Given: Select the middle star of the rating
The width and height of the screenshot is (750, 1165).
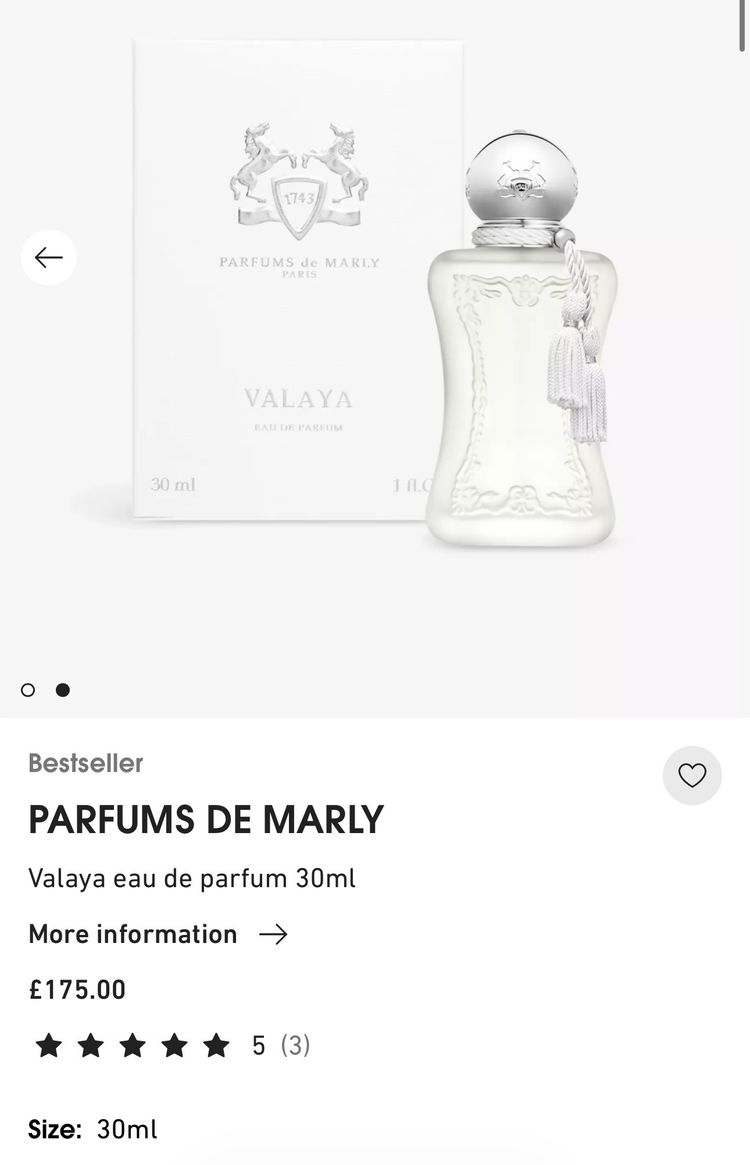Looking at the screenshot, I should tap(134, 1045).
